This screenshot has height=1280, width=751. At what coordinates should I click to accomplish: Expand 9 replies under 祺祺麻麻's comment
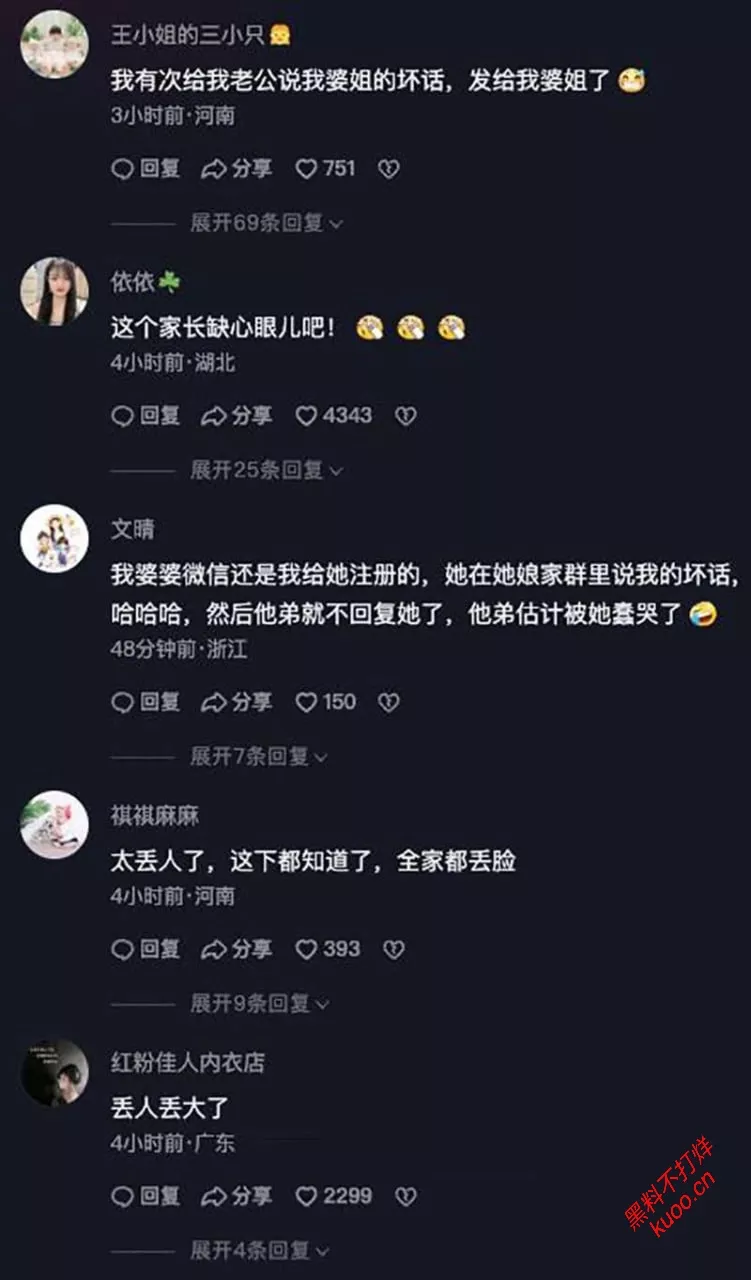(x=258, y=1002)
